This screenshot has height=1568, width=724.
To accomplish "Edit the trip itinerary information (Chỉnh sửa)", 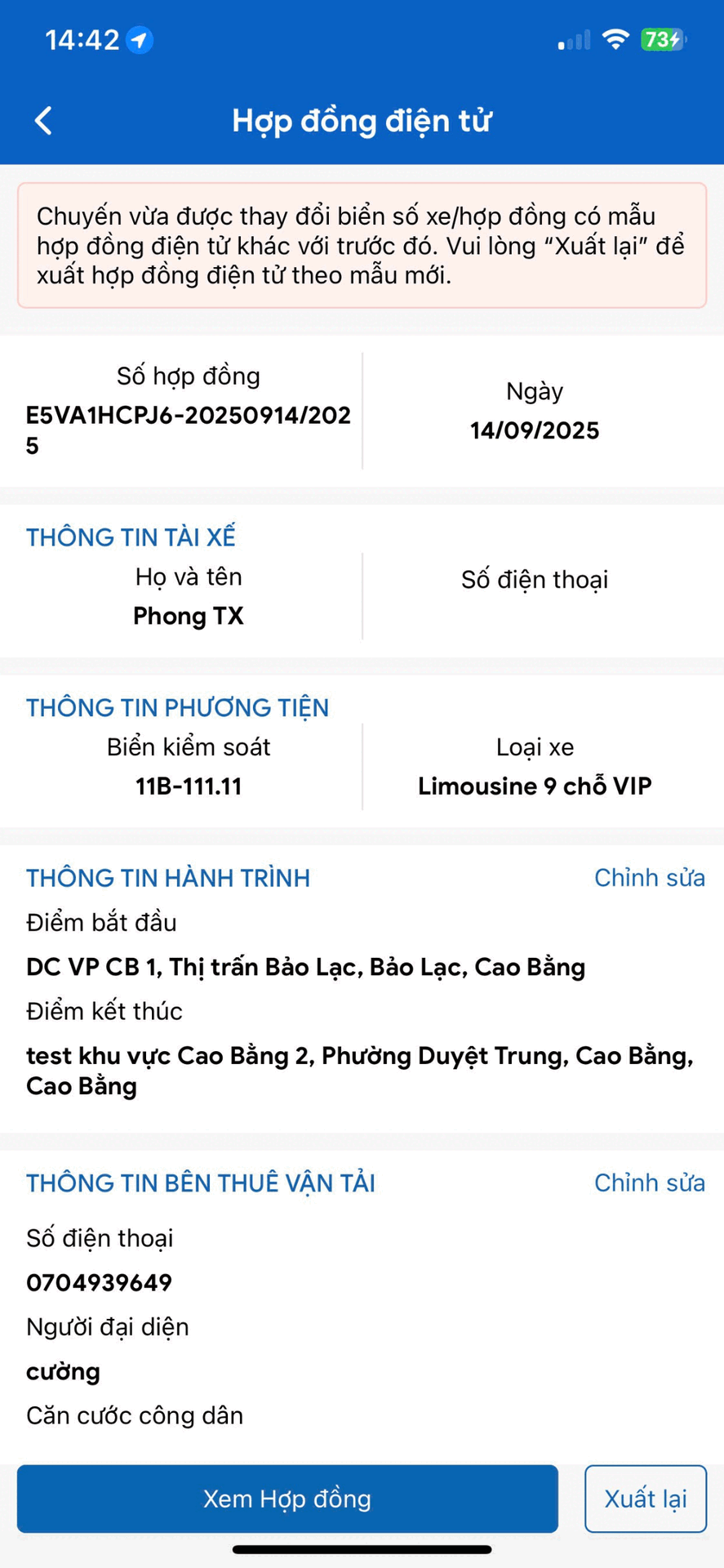I will pos(649,878).
